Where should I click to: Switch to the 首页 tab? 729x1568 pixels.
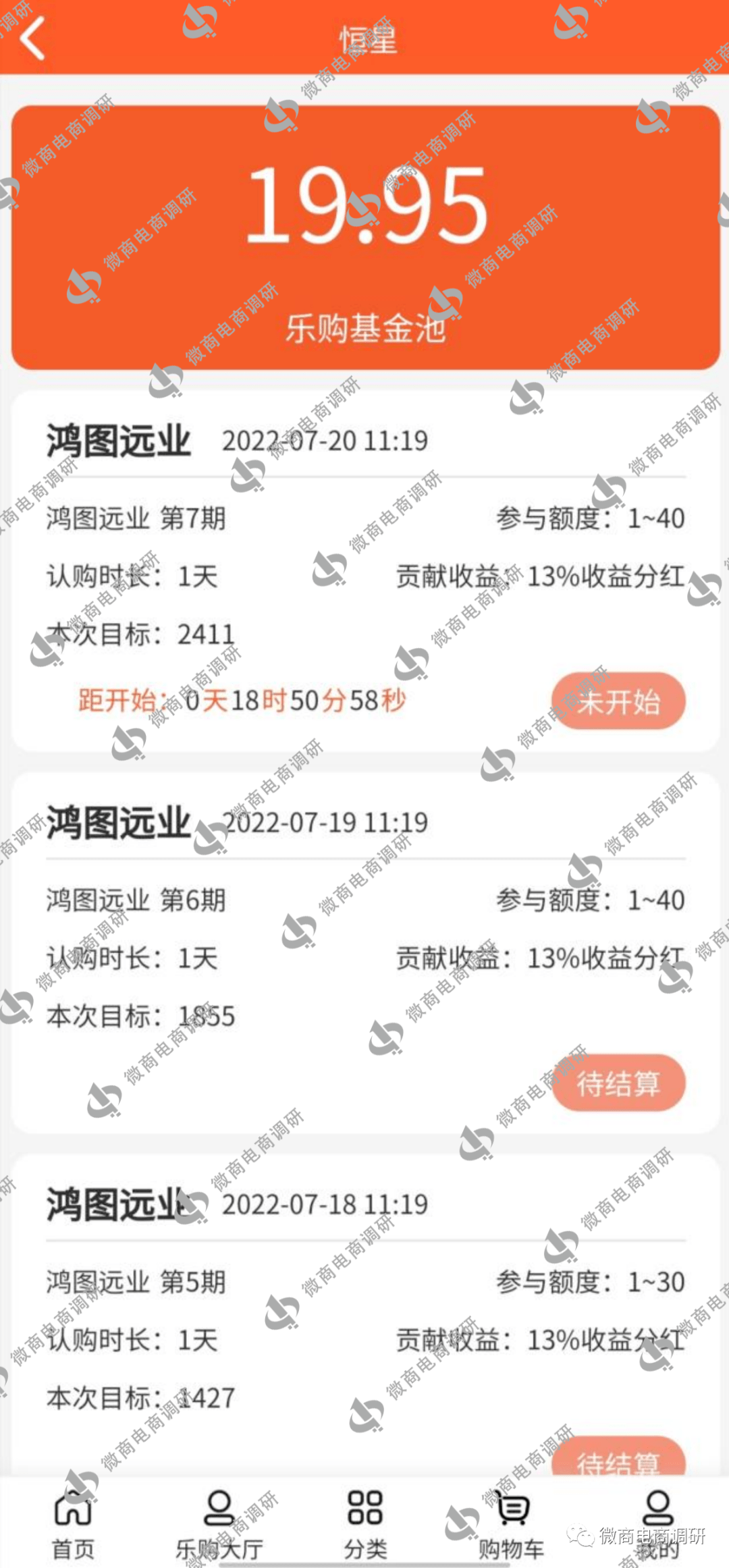pyautogui.click(x=73, y=1523)
